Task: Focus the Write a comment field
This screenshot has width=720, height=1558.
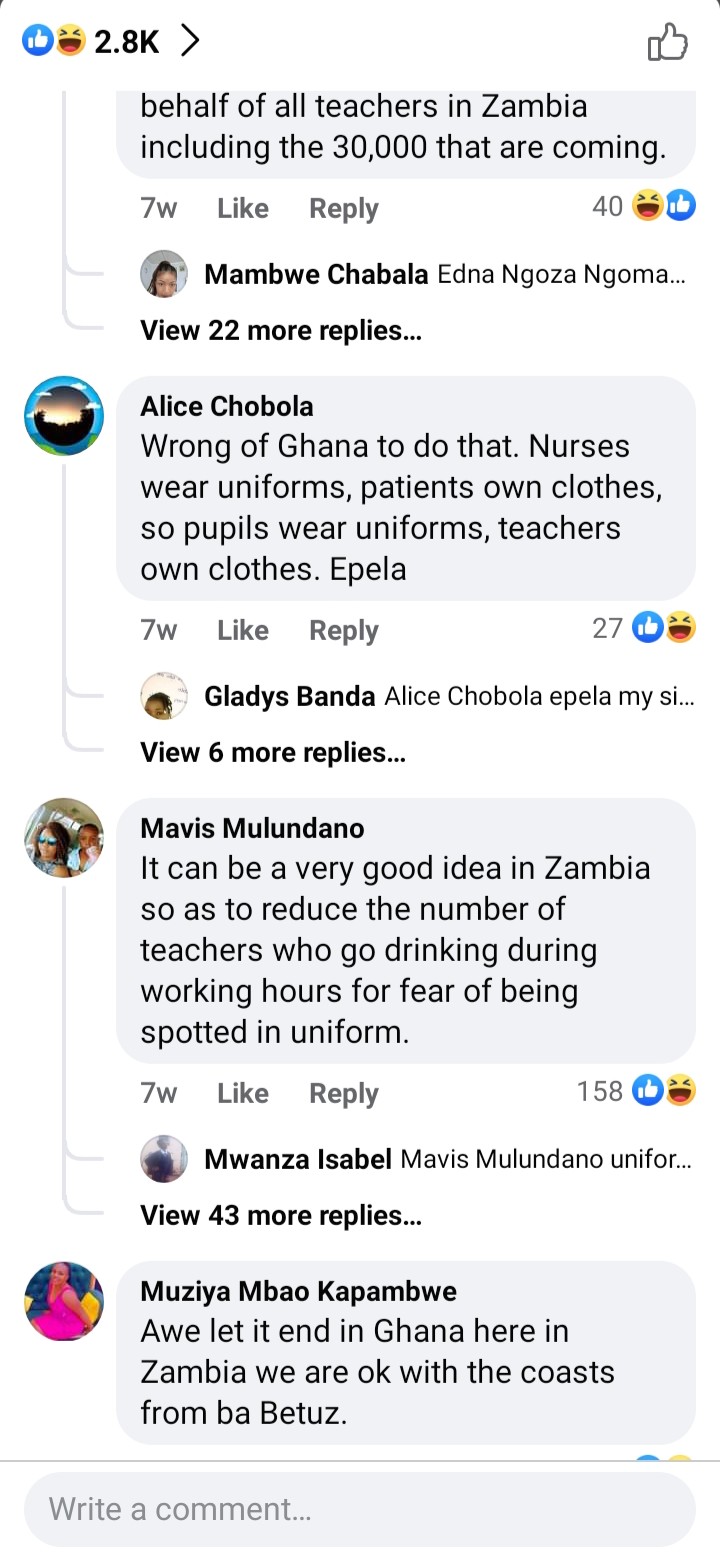Action: tap(360, 1509)
